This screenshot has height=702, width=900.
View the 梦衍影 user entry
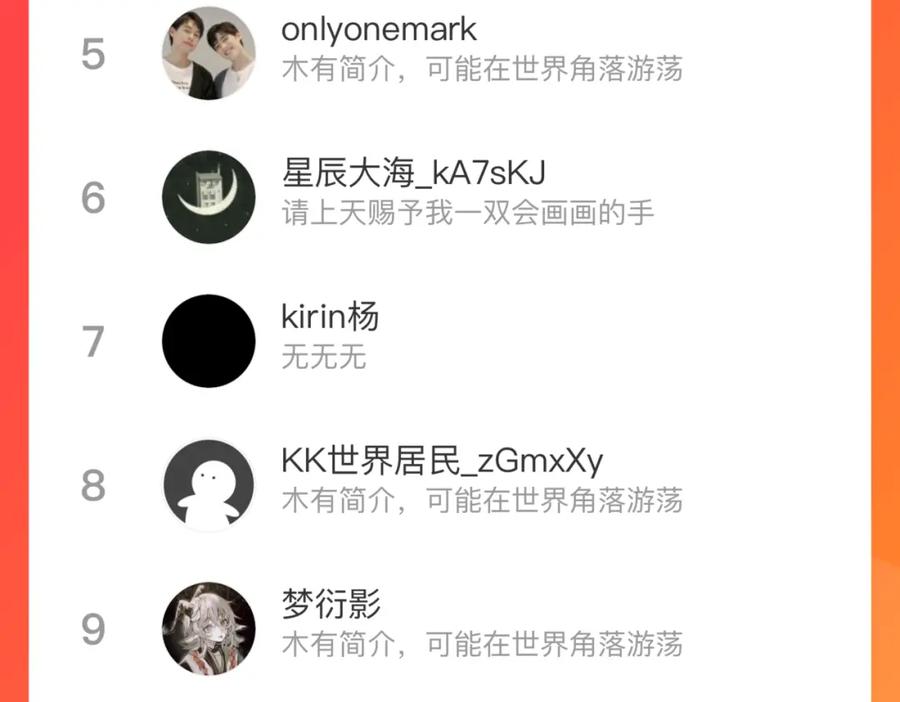tap(450, 628)
